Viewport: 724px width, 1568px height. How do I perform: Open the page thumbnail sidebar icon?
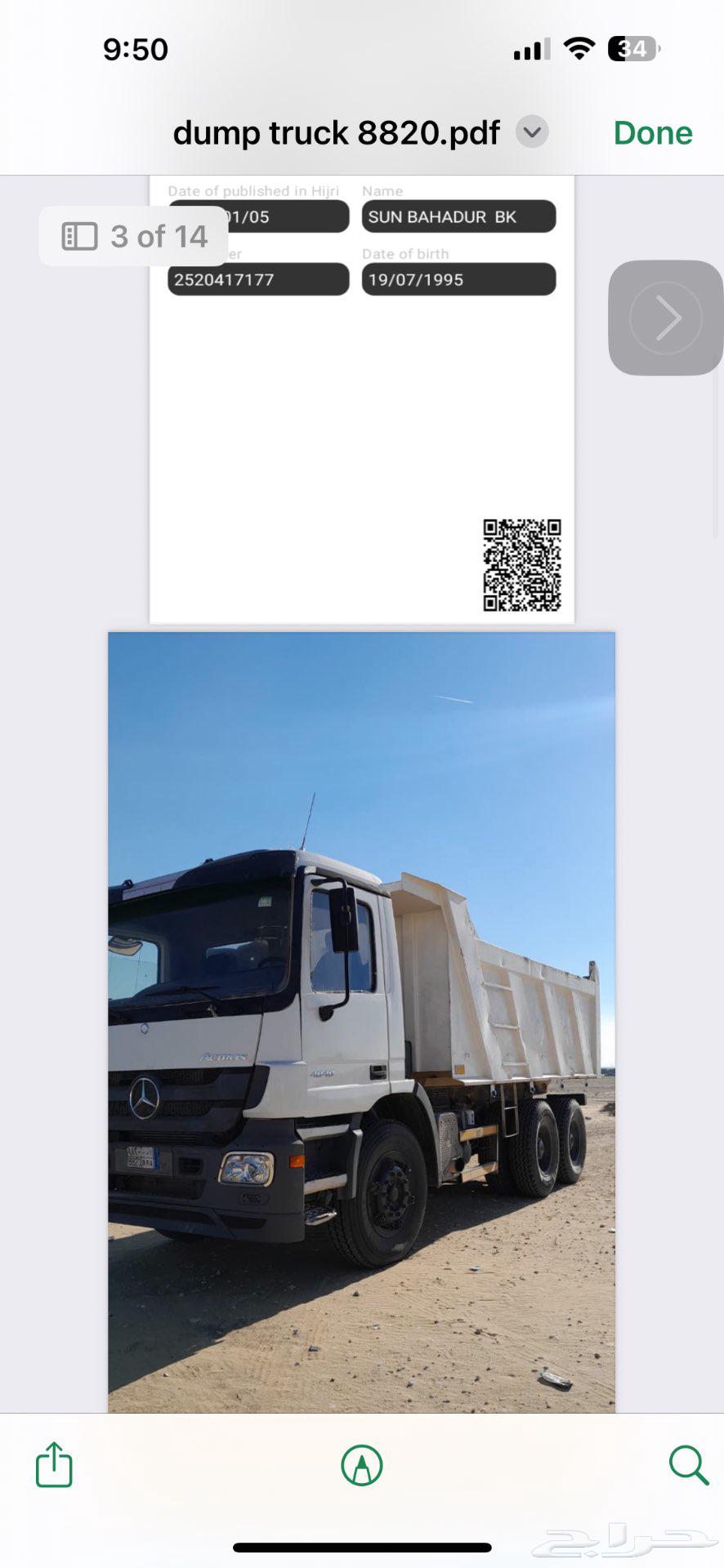click(81, 236)
